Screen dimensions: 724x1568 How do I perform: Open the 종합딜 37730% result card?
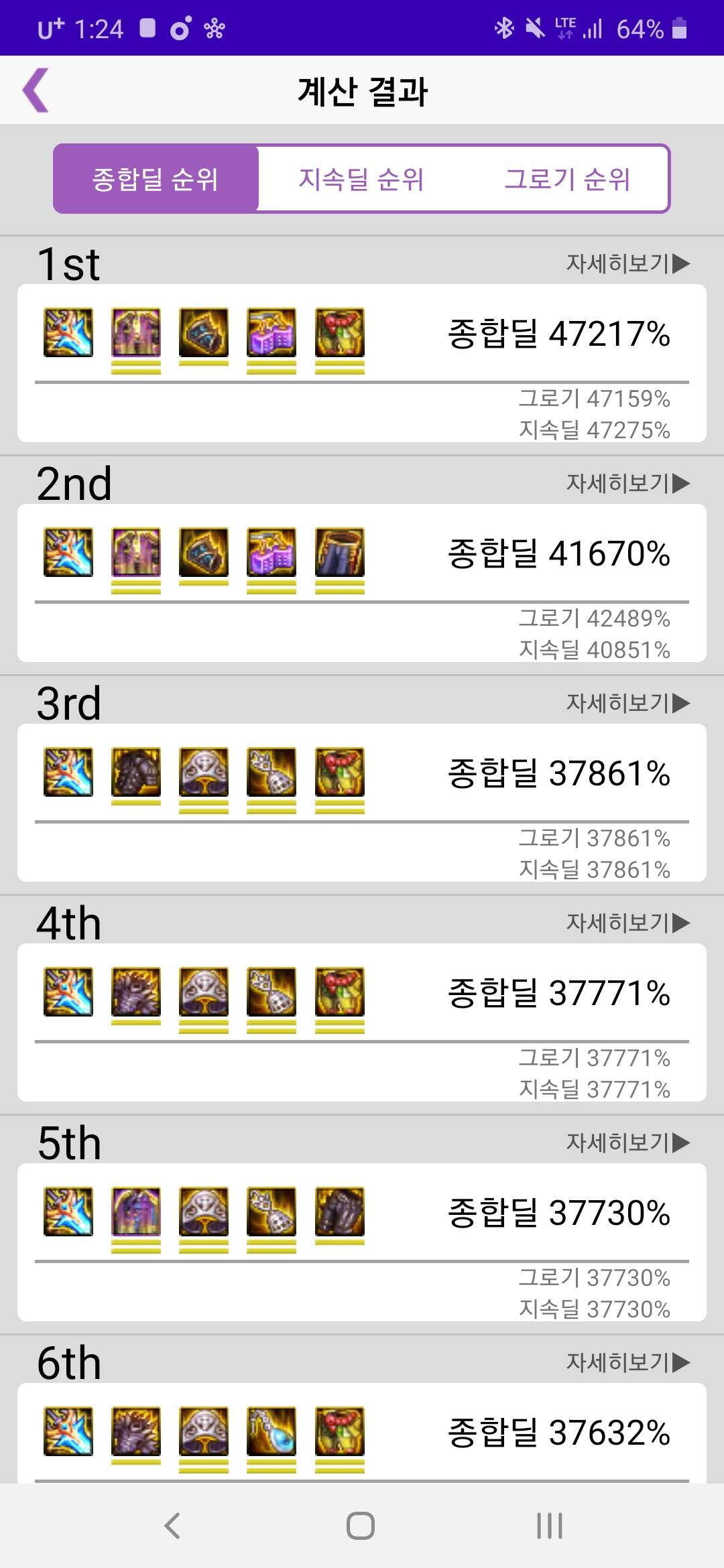[362, 1242]
